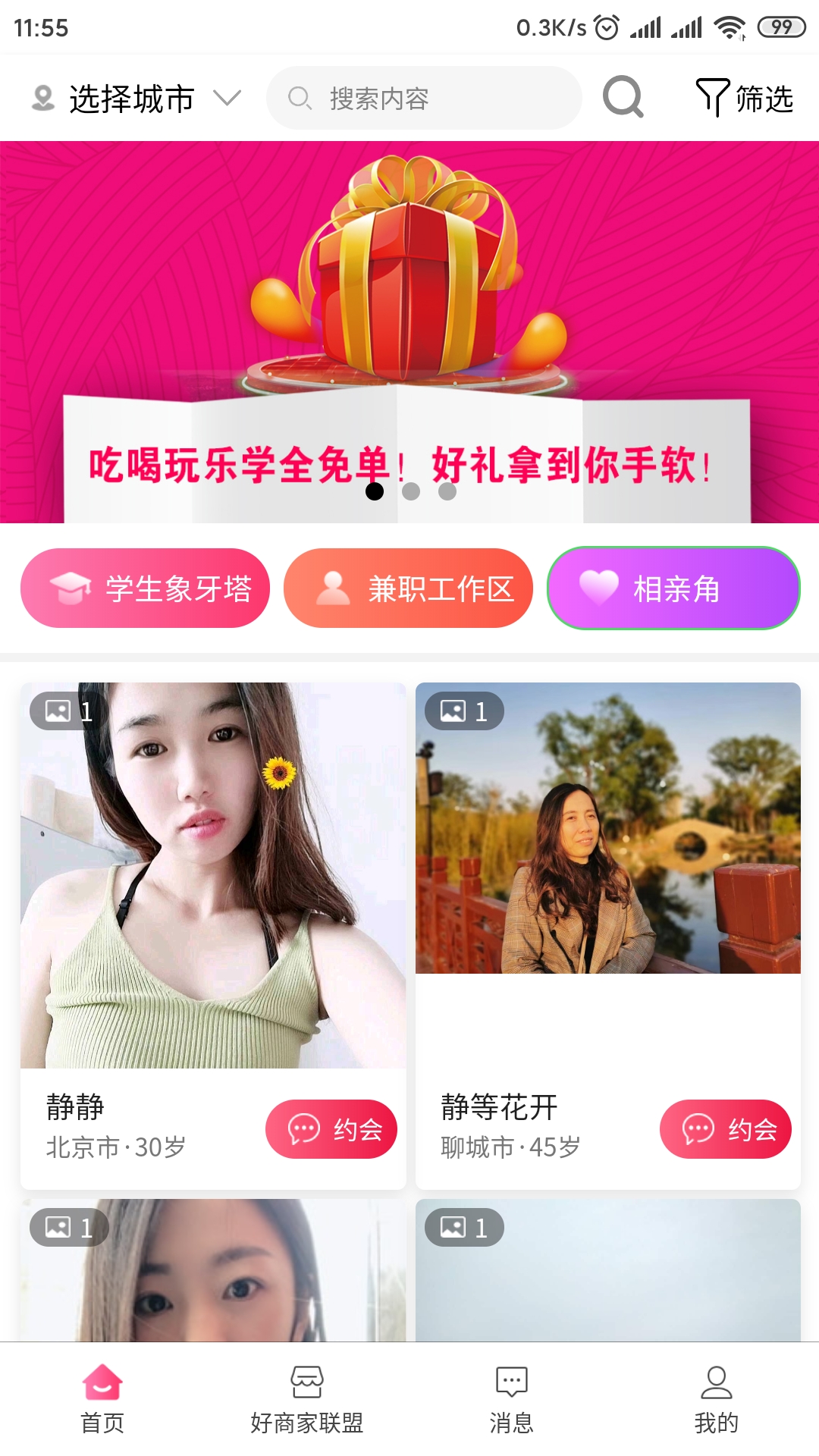Open the gift promotion banner

[x=409, y=332]
